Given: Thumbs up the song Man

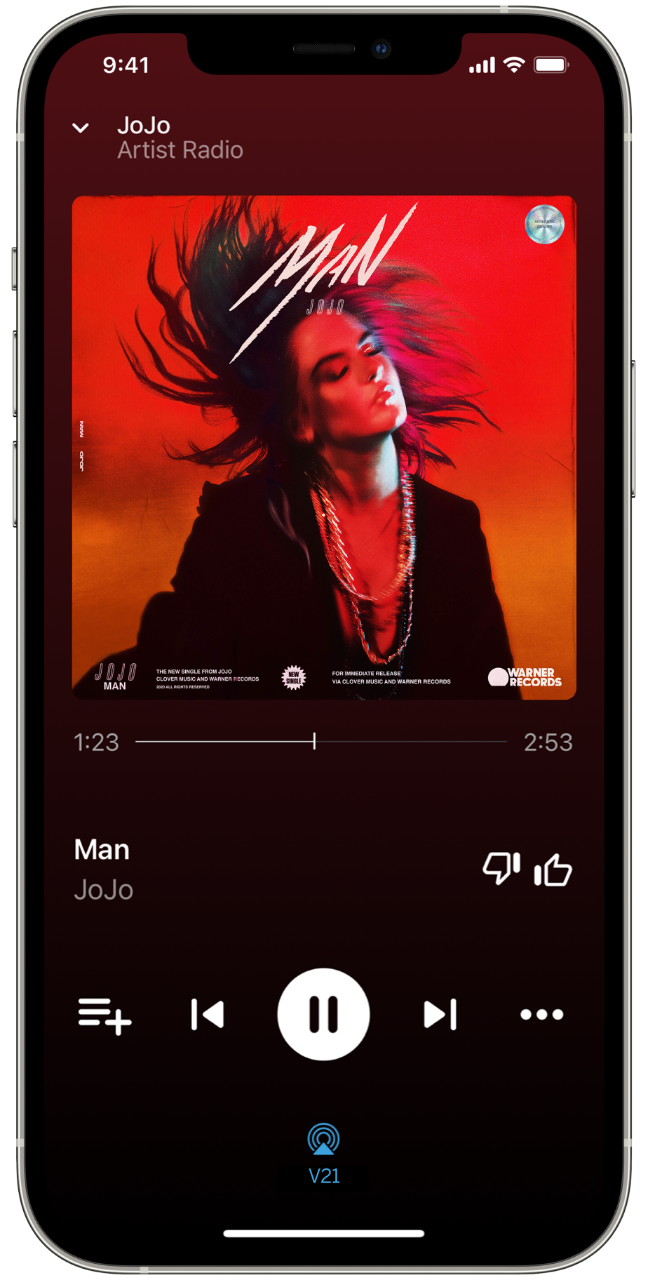Looking at the screenshot, I should coord(553,870).
